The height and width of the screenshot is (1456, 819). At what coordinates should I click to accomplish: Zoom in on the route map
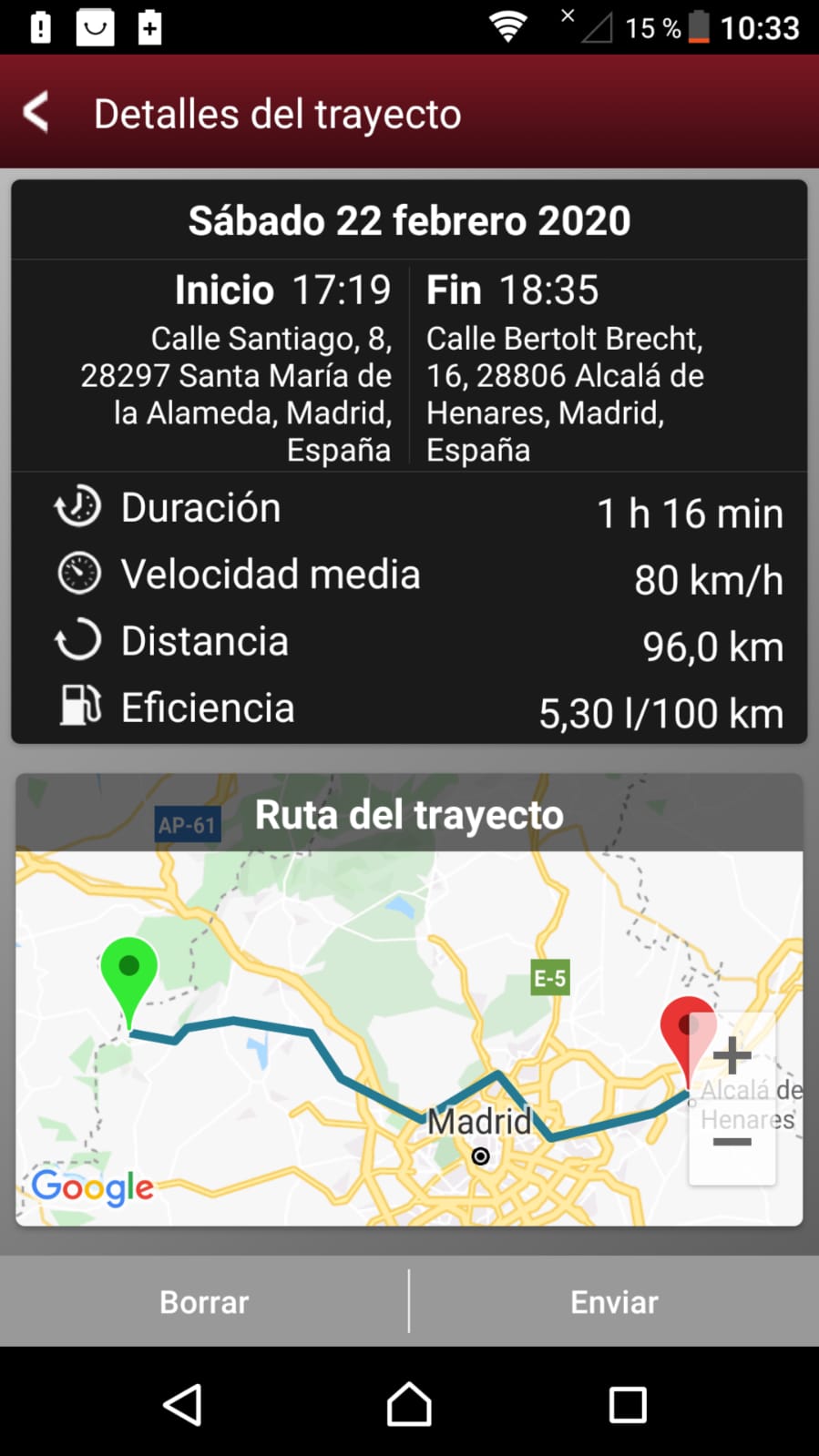(732, 1056)
